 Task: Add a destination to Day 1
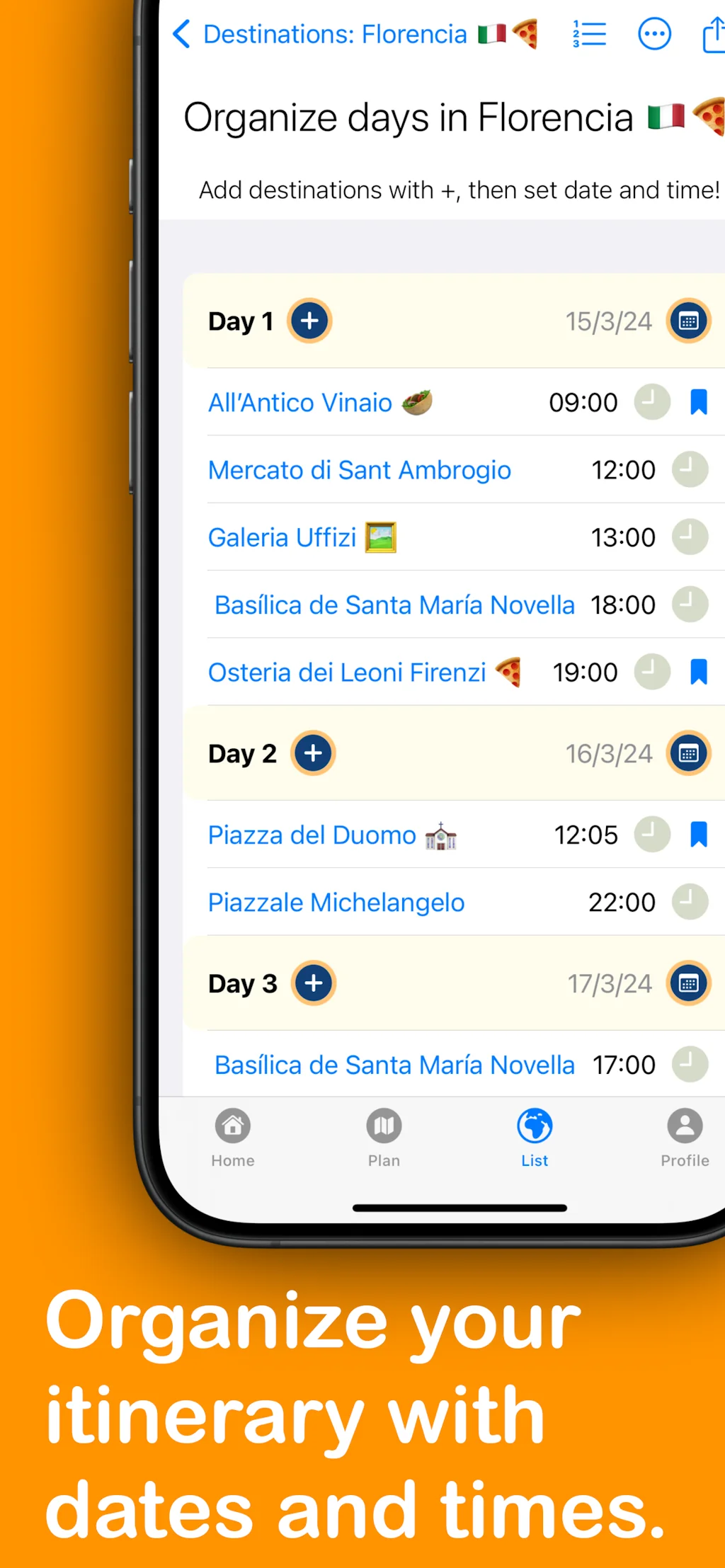point(309,320)
